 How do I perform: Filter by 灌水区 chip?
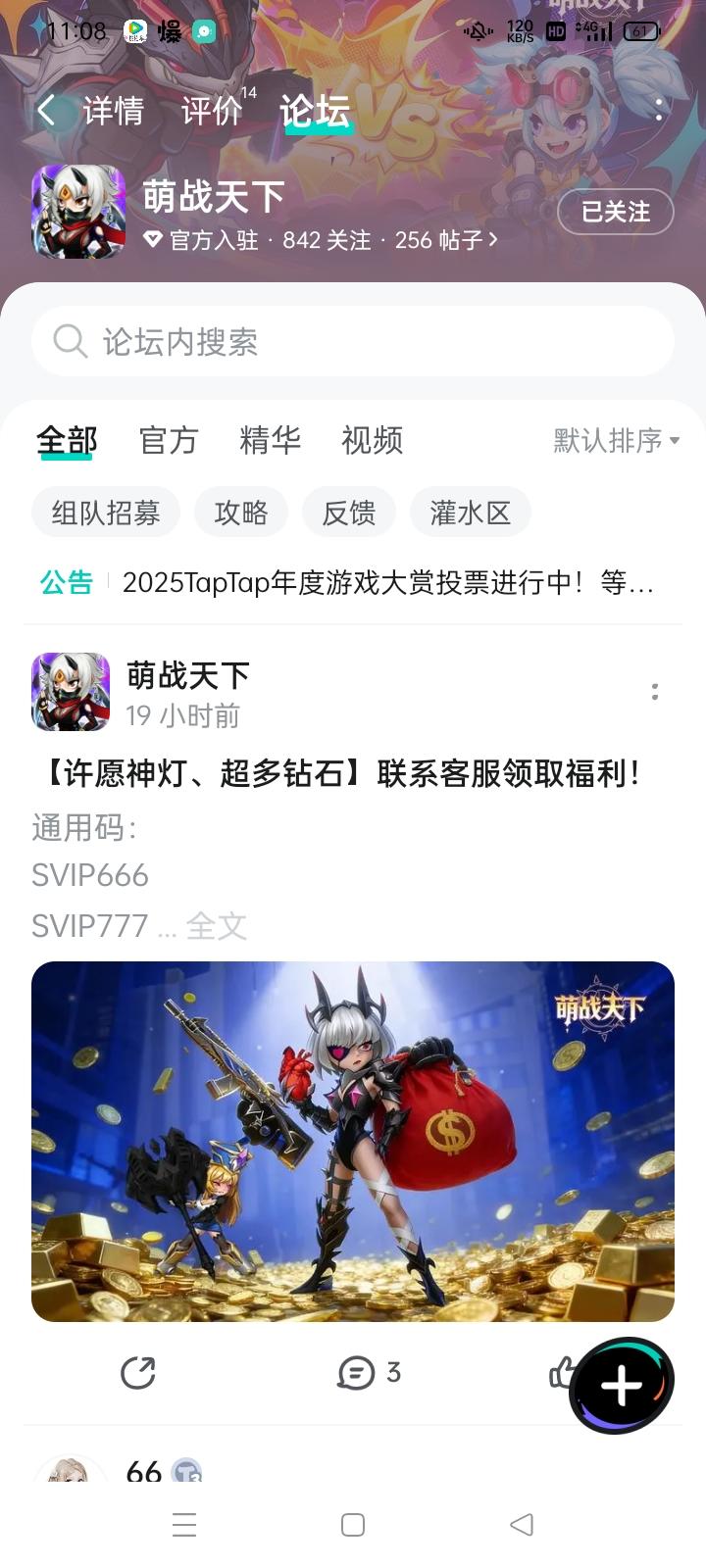click(471, 513)
